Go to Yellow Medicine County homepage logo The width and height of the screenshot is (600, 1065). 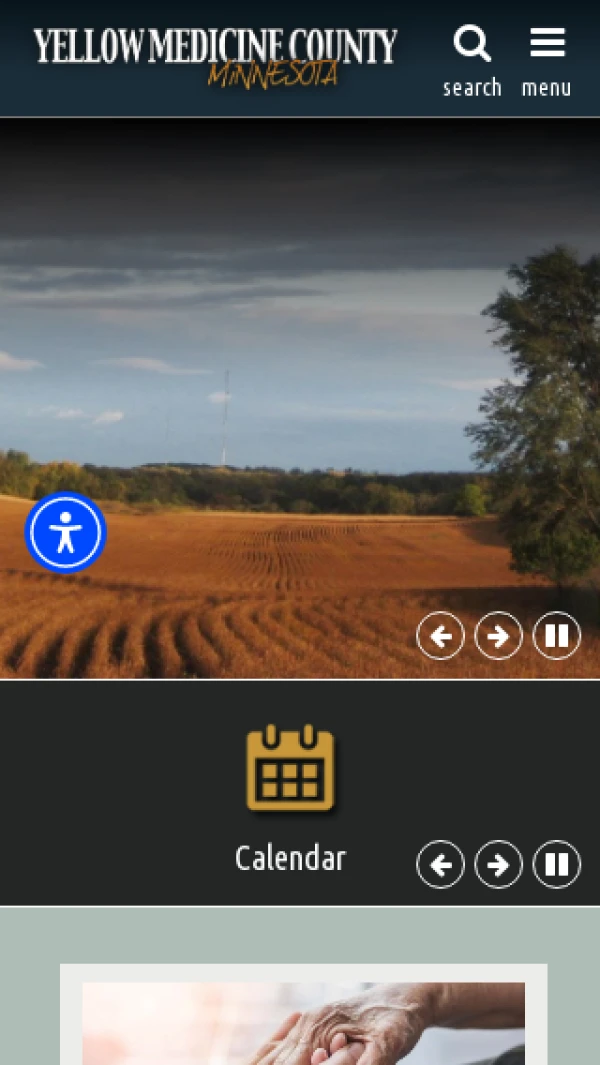pyautogui.click(x=215, y=57)
